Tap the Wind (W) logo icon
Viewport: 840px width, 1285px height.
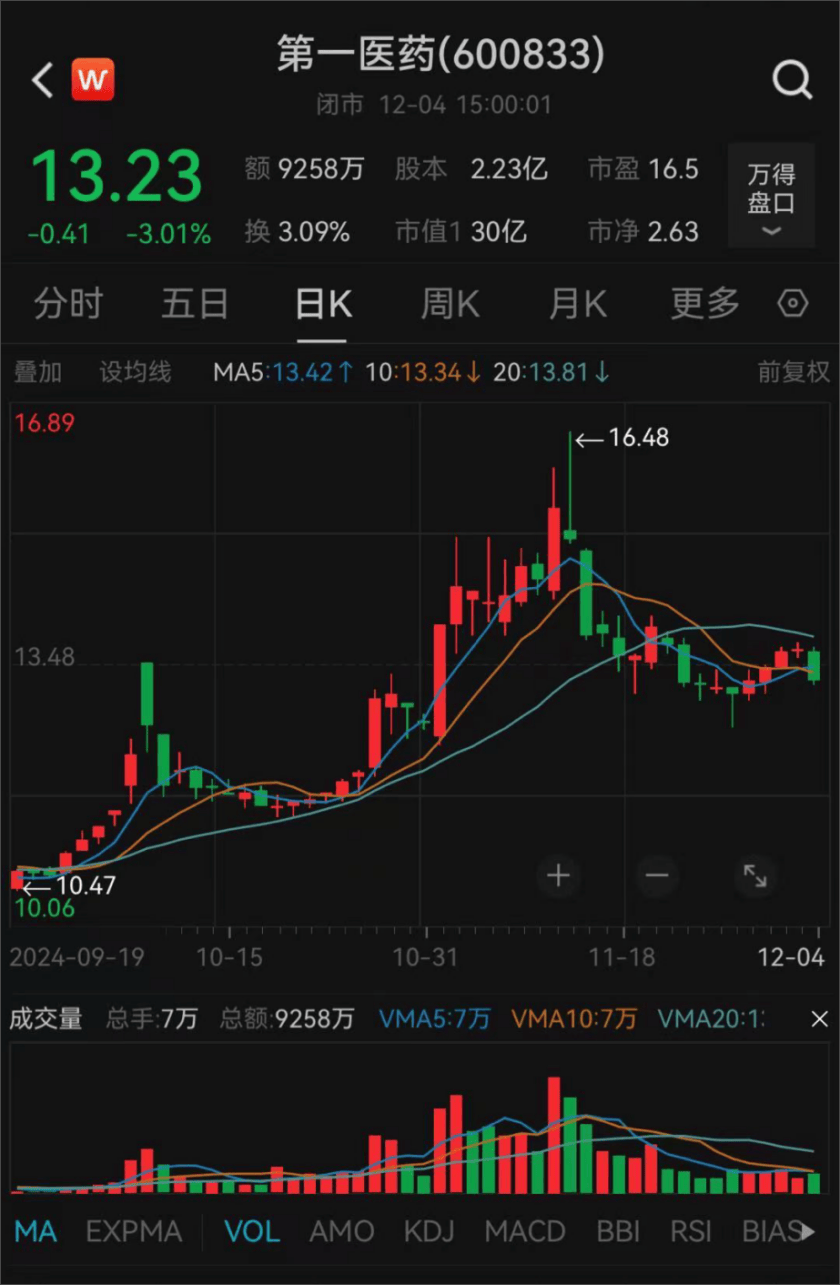click(93, 79)
